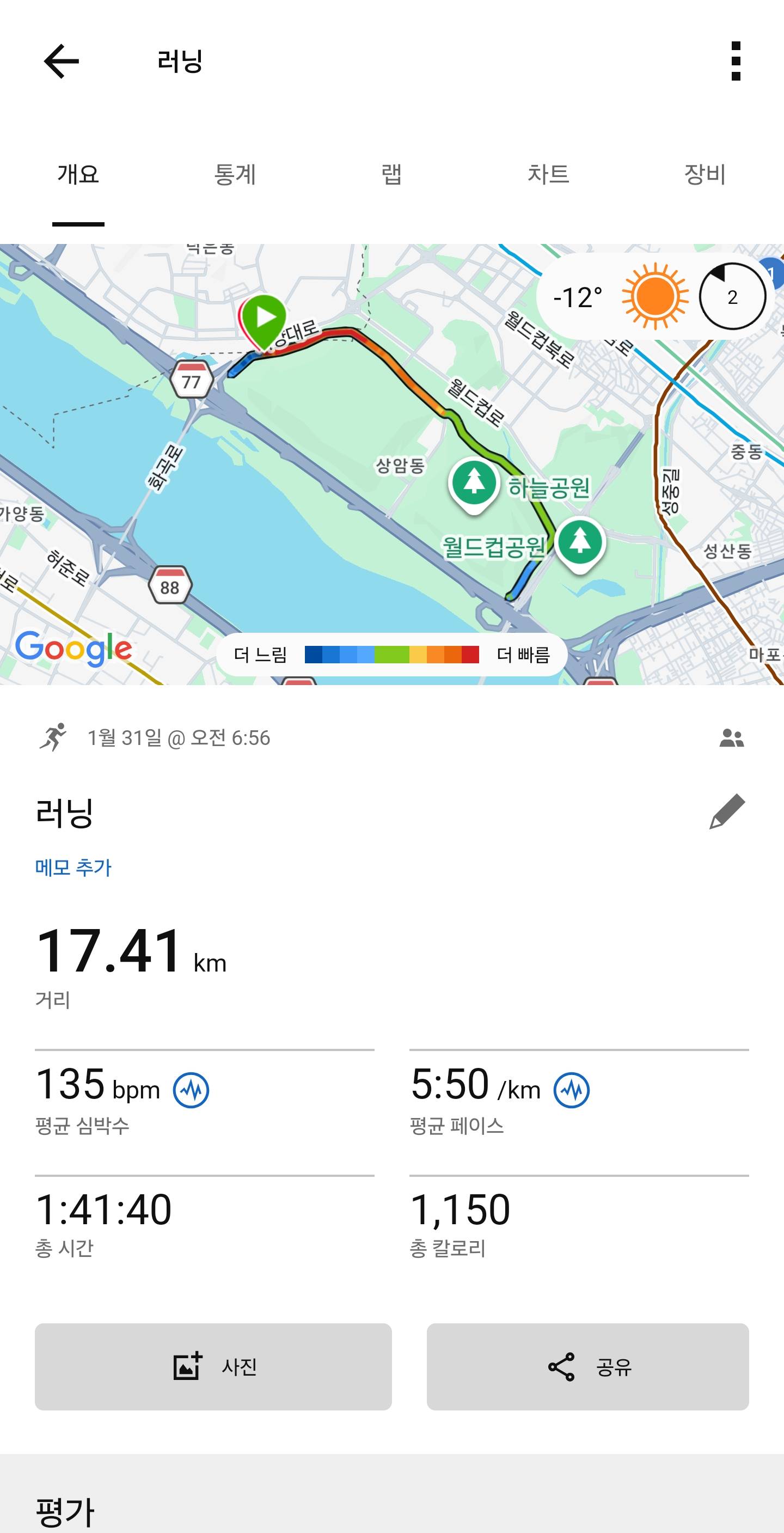
Task: Tap the sun weather icon on the map
Action: [x=653, y=296]
